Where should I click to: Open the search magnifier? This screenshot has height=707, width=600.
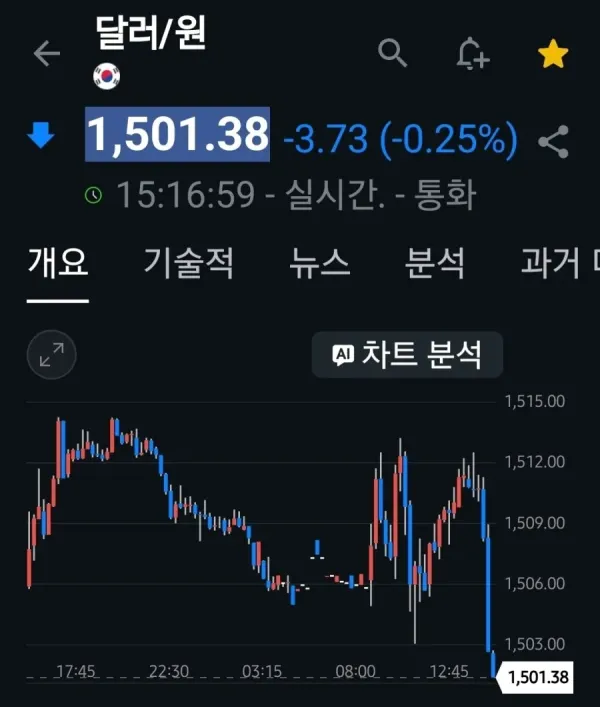click(392, 53)
